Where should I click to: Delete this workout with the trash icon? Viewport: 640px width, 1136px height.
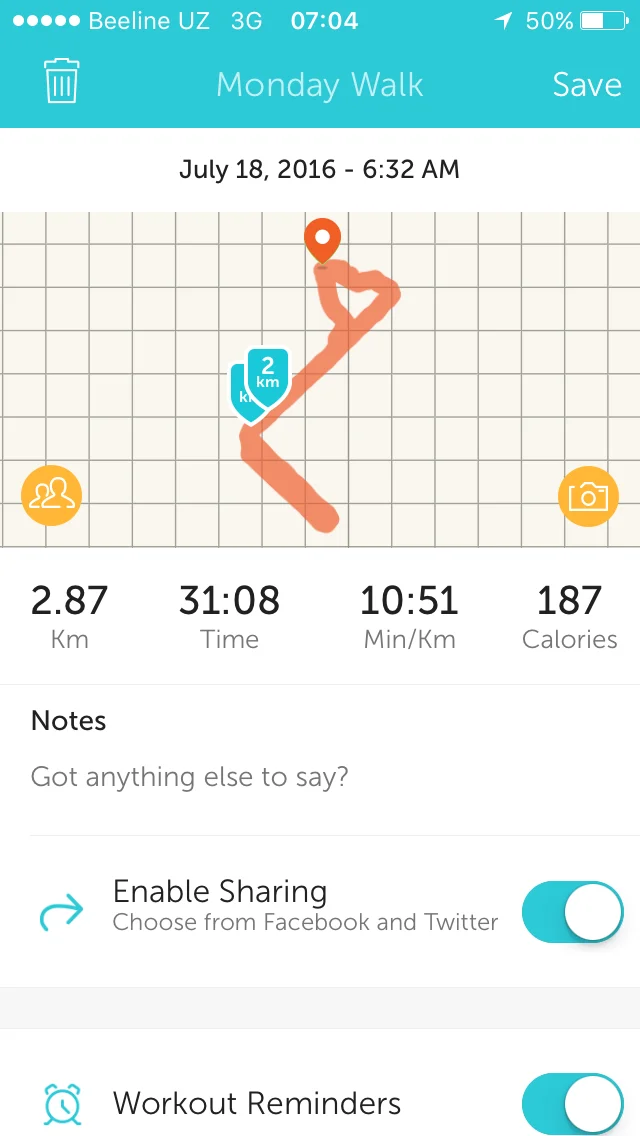[62, 82]
